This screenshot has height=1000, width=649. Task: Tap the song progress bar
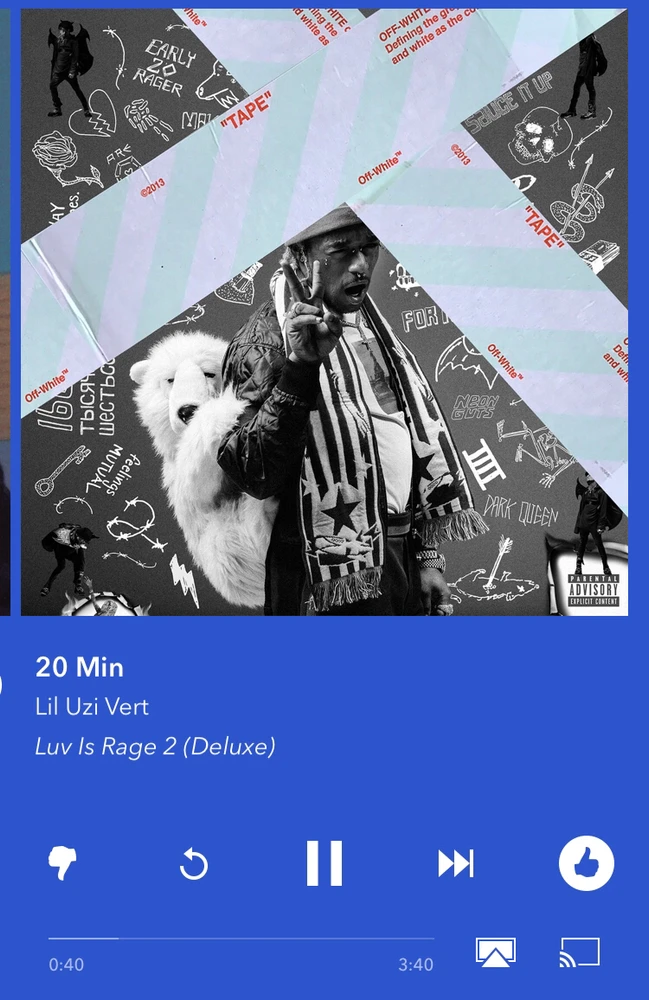click(x=241, y=939)
